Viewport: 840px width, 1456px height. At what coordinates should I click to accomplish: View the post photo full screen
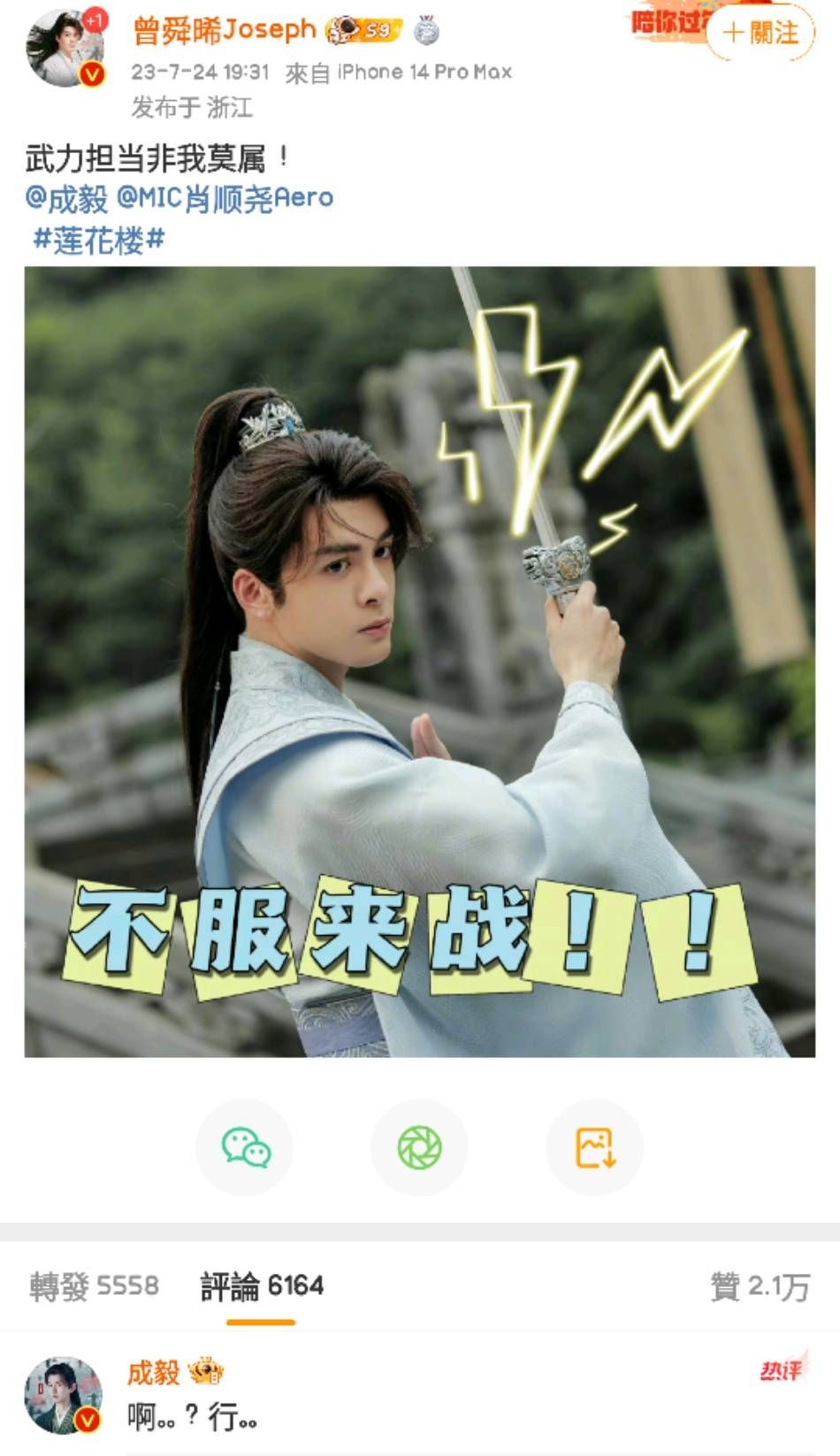pos(419,661)
